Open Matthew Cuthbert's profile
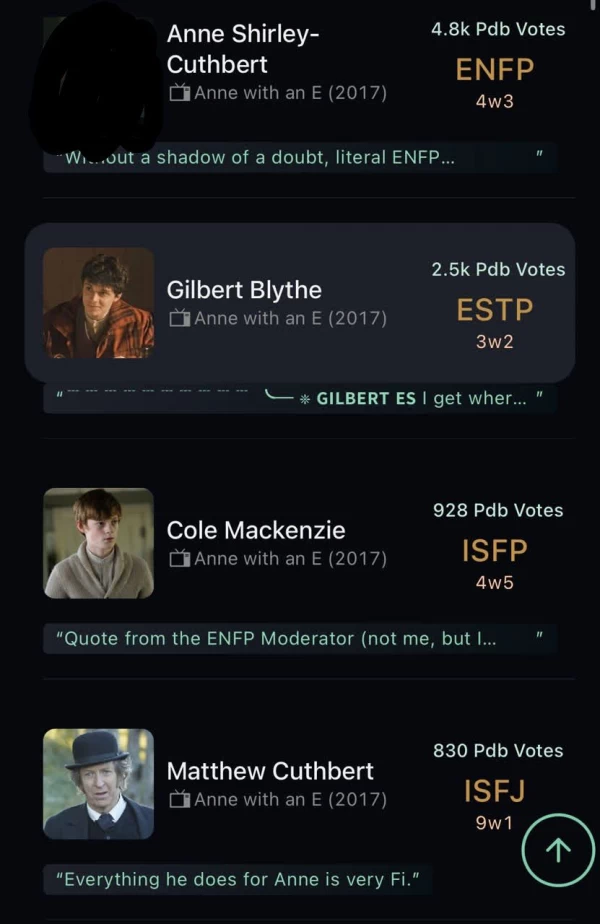The image size is (600, 924). [x=269, y=771]
